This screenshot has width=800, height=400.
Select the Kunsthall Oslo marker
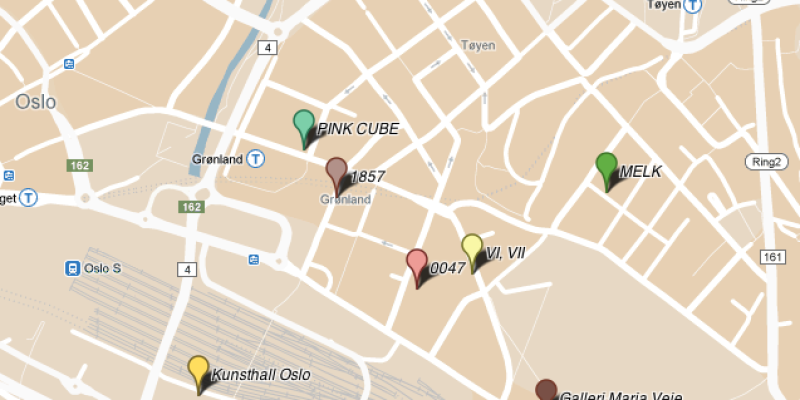tap(199, 370)
